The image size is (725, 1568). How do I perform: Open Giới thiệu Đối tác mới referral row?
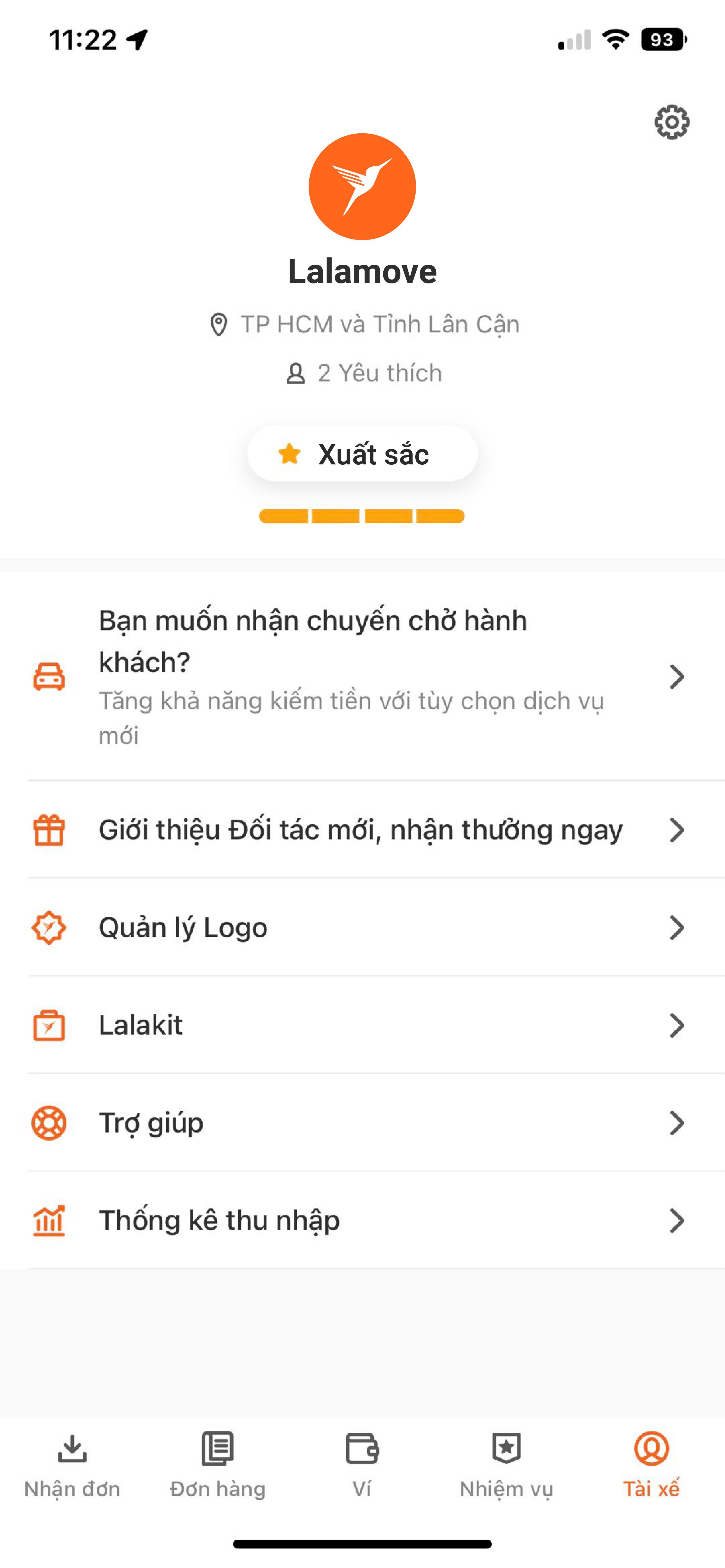[x=362, y=830]
